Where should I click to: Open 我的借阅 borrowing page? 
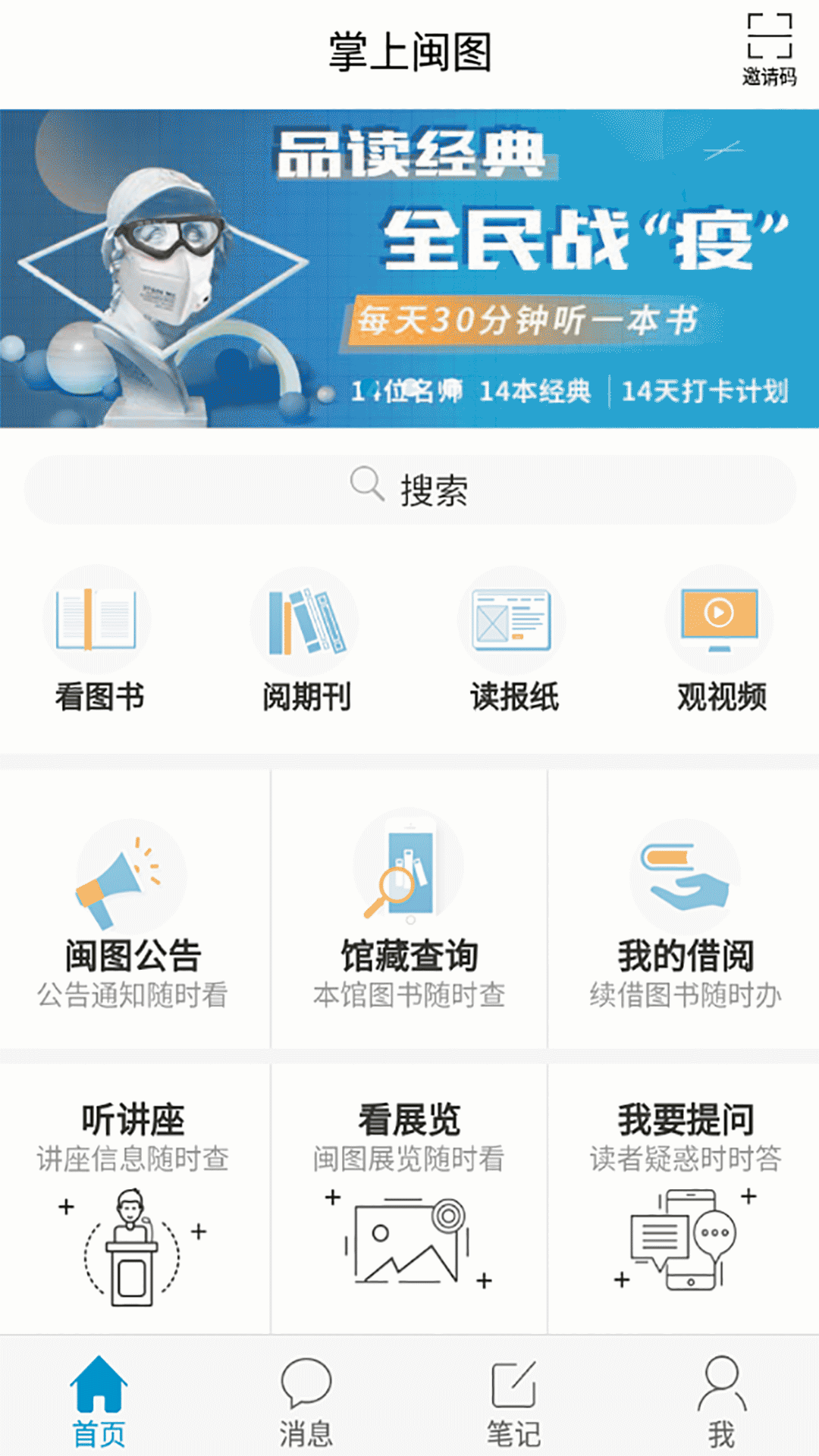click(685, 910)
